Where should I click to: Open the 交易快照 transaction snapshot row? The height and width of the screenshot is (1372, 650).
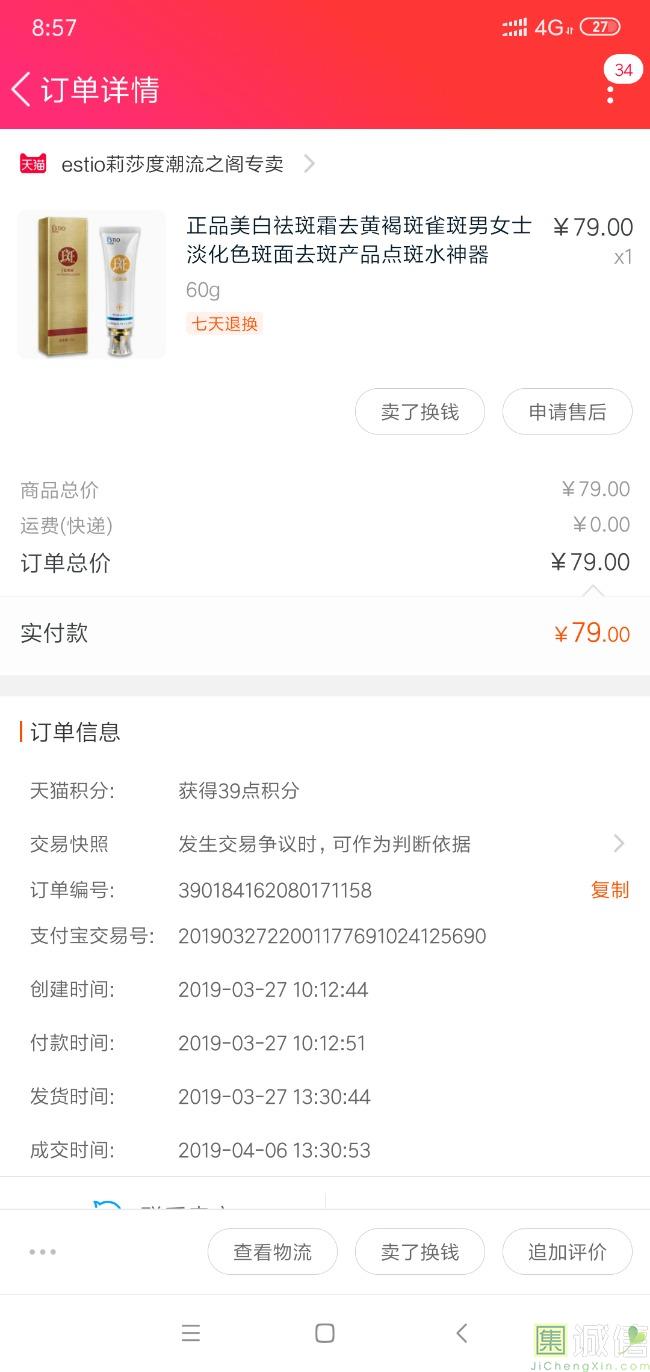point(325,844)
